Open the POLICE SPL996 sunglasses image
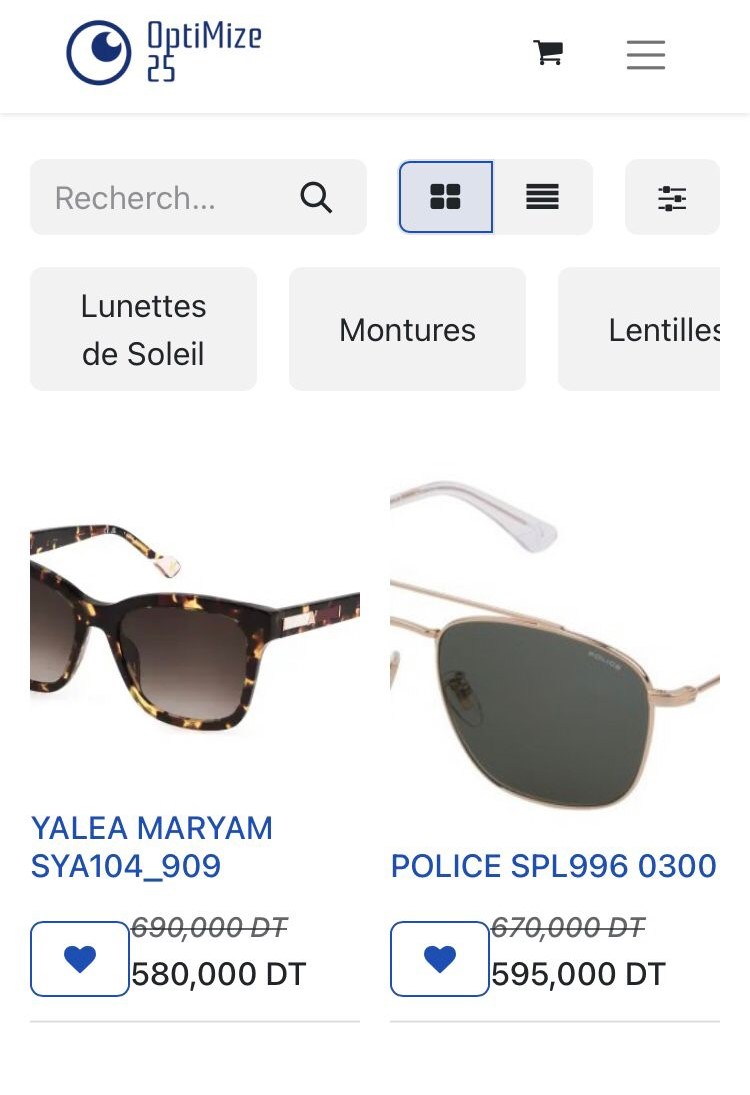Viewport: 750px width, 1095px height. pos(554,640)
